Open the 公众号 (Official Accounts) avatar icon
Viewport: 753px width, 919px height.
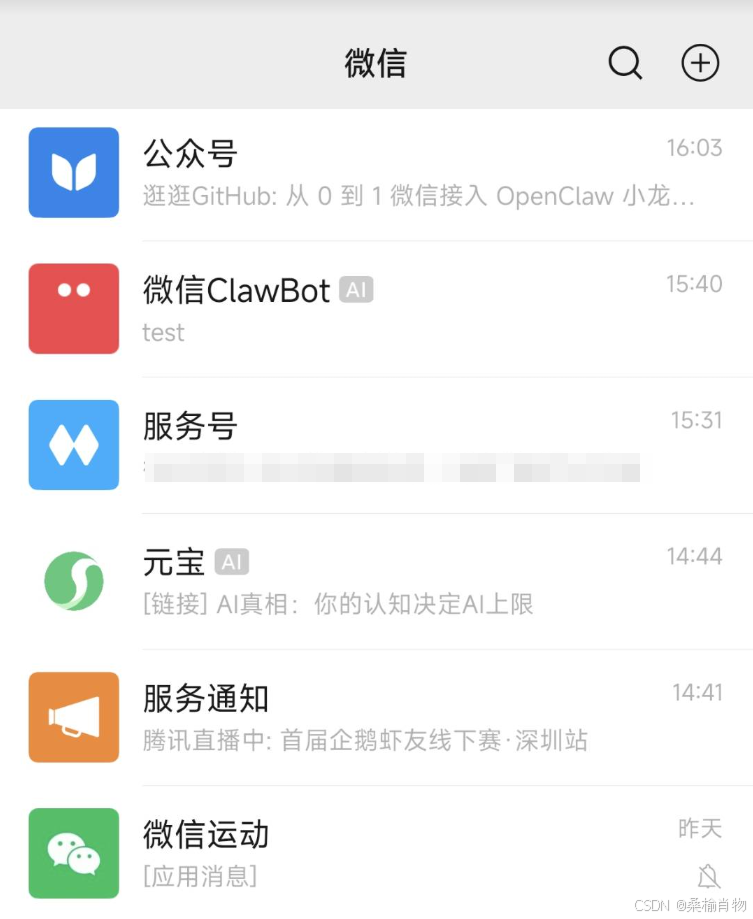(x=73, y=172)
